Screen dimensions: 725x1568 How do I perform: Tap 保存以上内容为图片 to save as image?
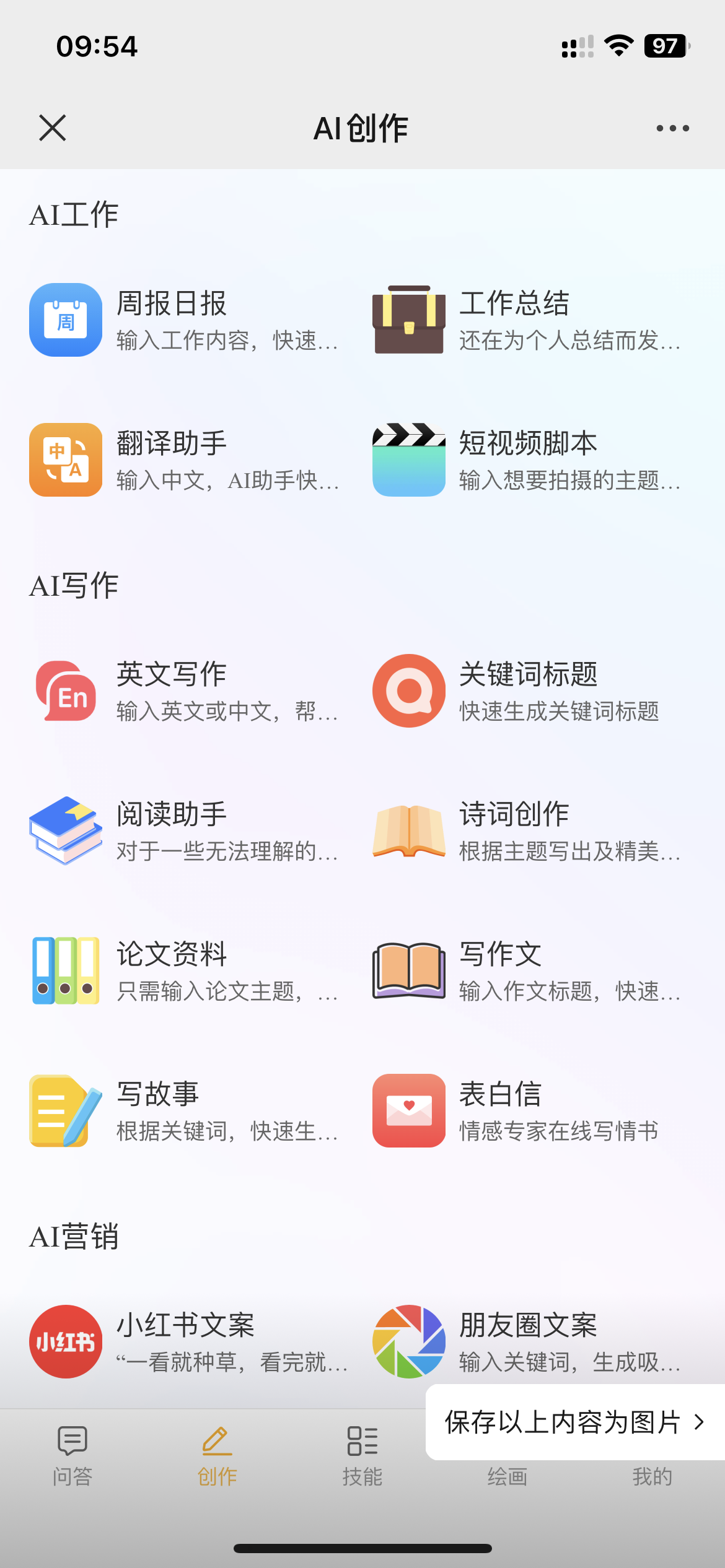tap(574, 1422)
